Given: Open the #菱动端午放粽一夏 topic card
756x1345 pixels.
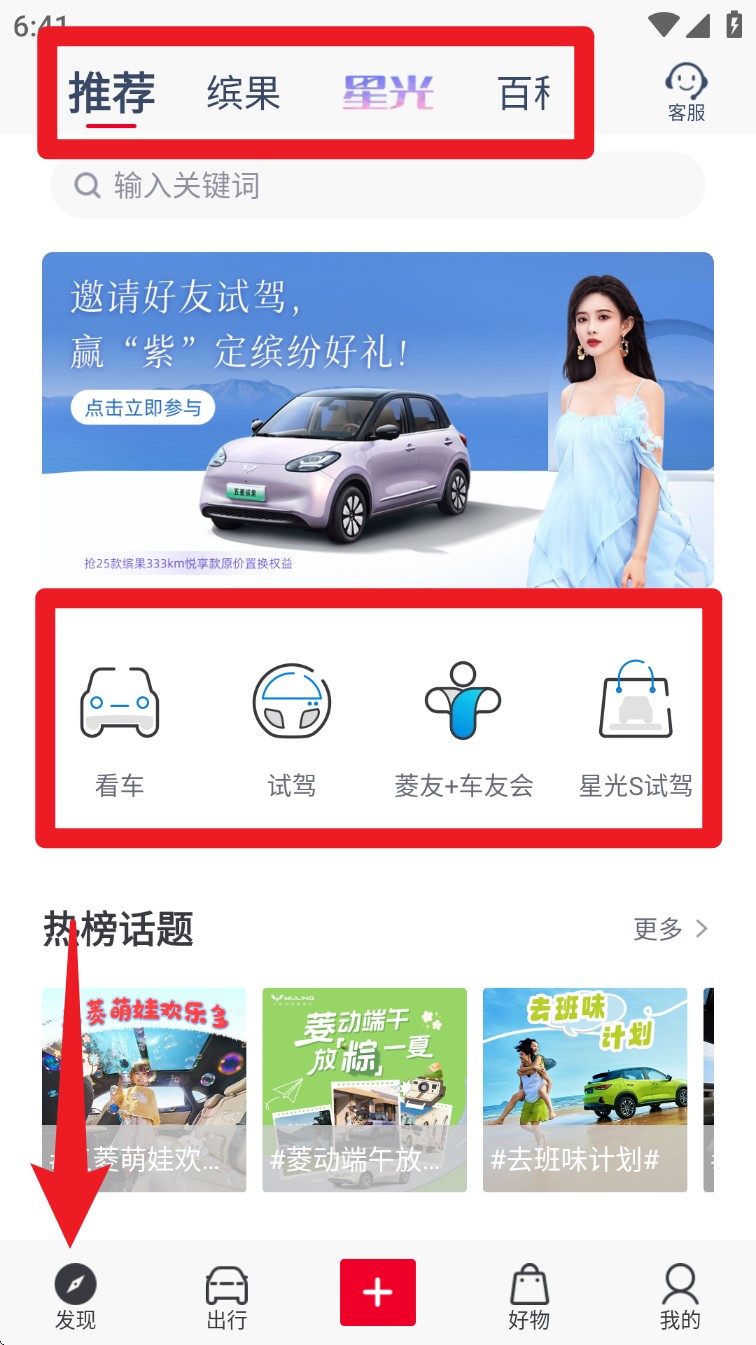Looking at the screenshot, I should coord(364,1090).
